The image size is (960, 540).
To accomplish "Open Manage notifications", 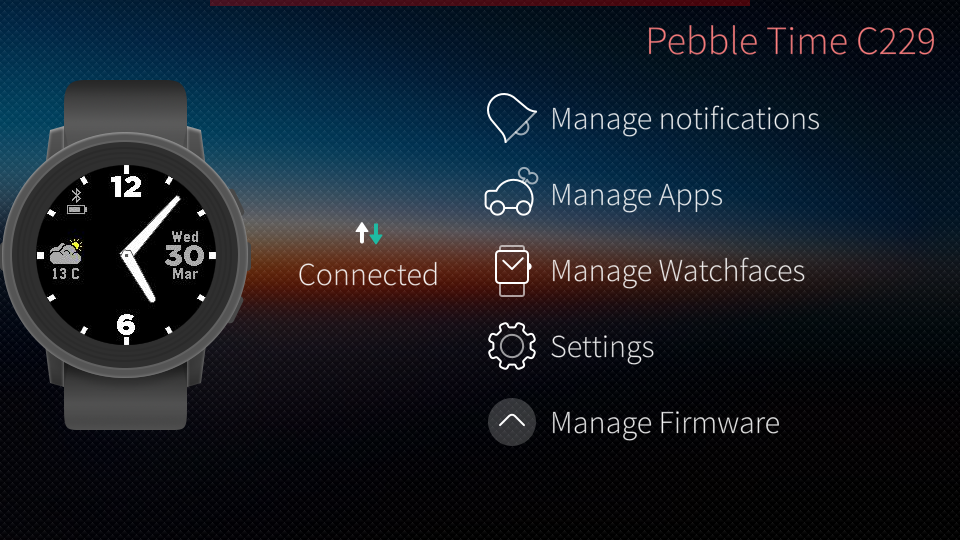I will 684,119.
